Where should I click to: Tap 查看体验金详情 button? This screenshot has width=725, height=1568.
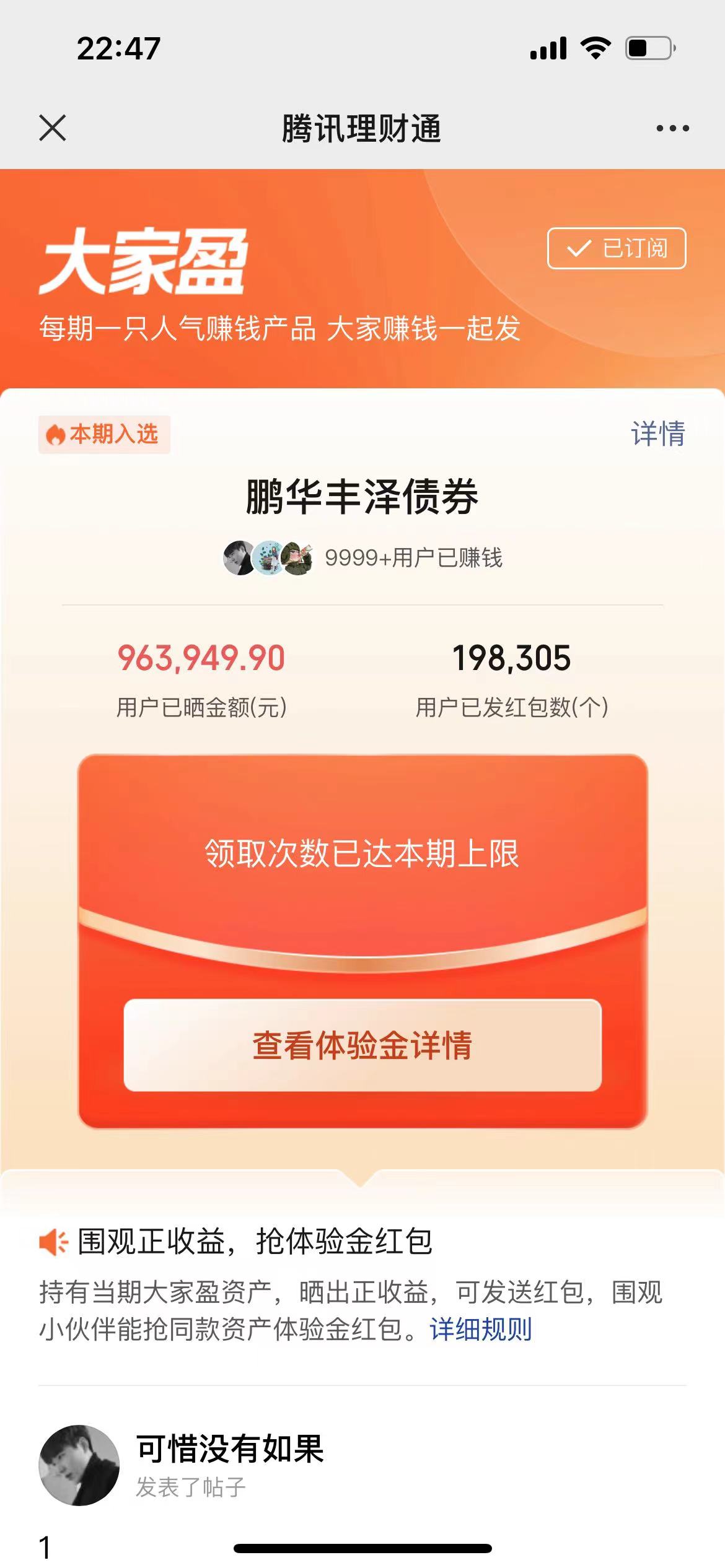point(362,1045)
